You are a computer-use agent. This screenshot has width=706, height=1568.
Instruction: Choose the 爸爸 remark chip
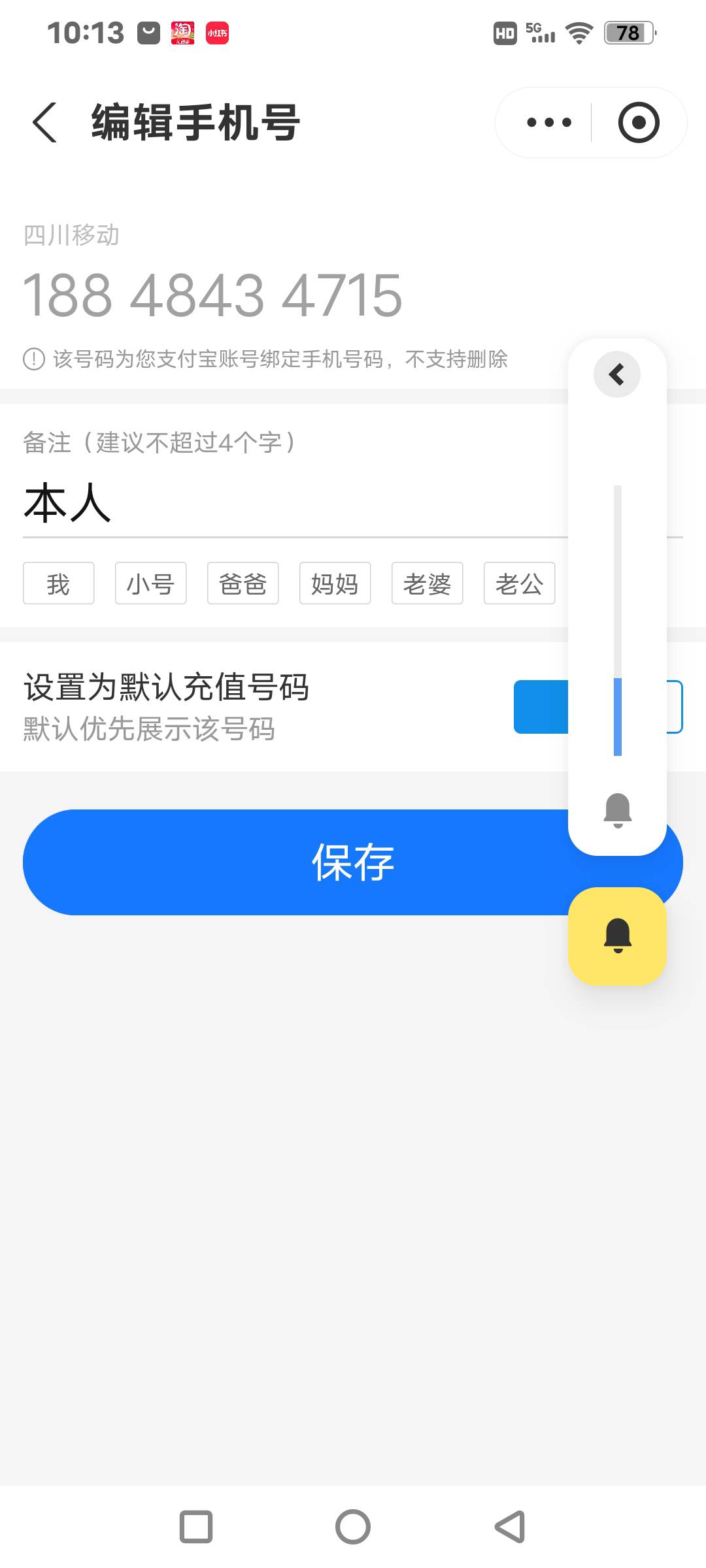point(243,583)
